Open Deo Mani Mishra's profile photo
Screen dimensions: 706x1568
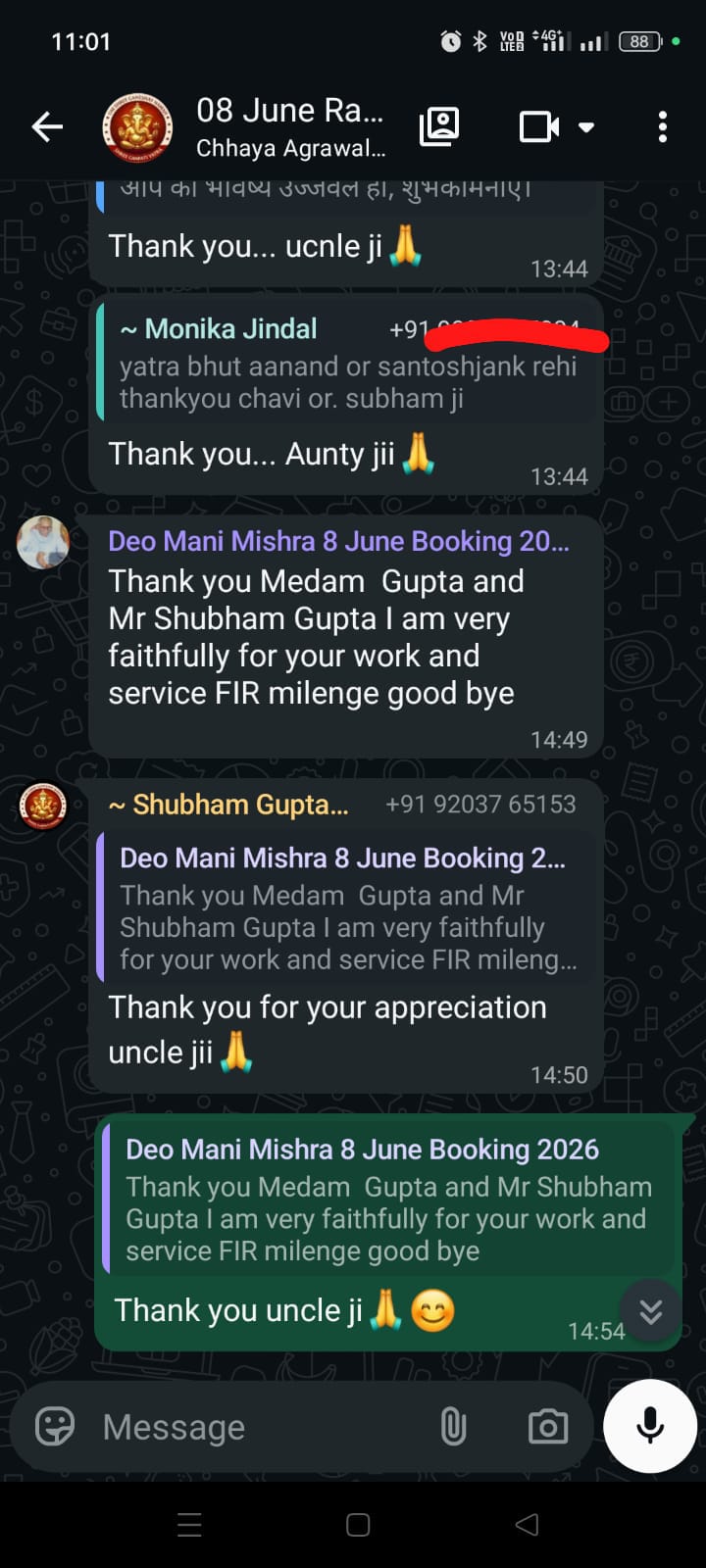43,542
